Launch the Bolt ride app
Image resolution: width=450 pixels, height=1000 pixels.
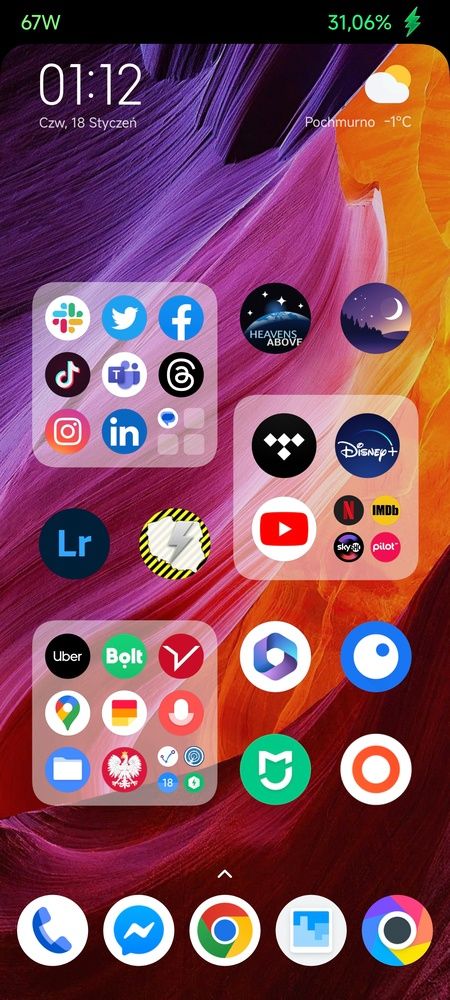tap(124, 656)
